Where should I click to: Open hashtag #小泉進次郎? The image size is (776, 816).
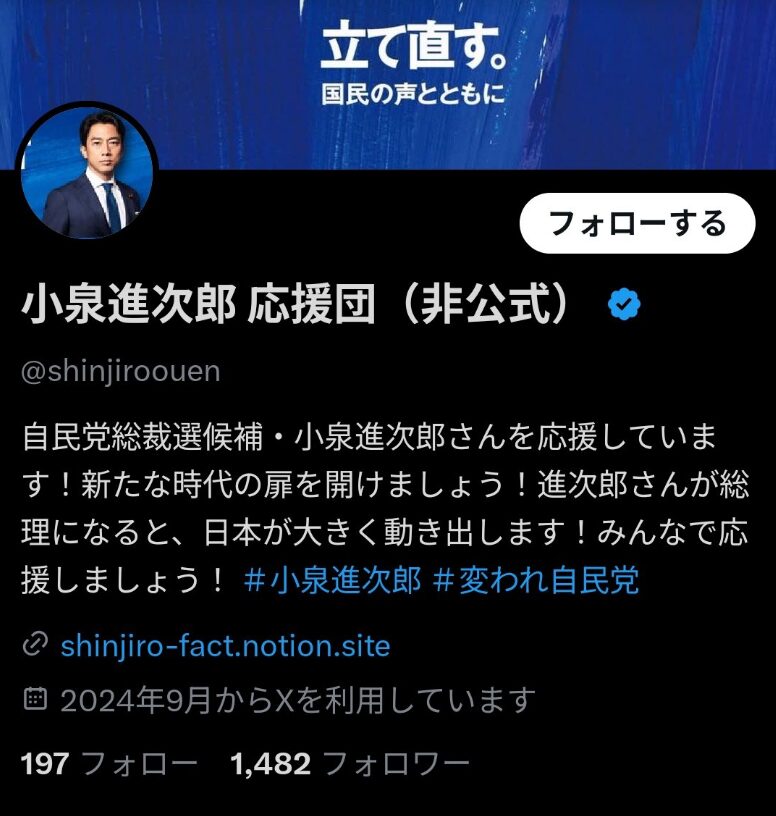click(x=332, y=580)
